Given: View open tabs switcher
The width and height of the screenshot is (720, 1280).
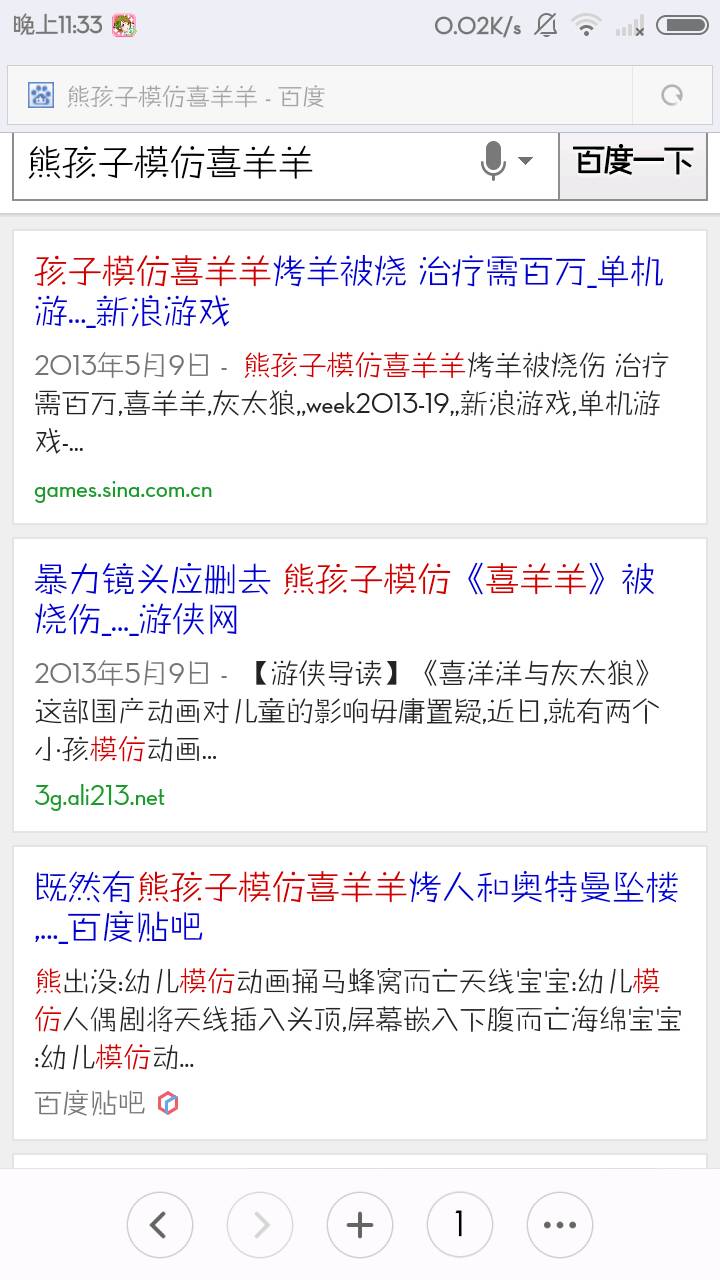Looking at the screenshot, I should 459,1225.
